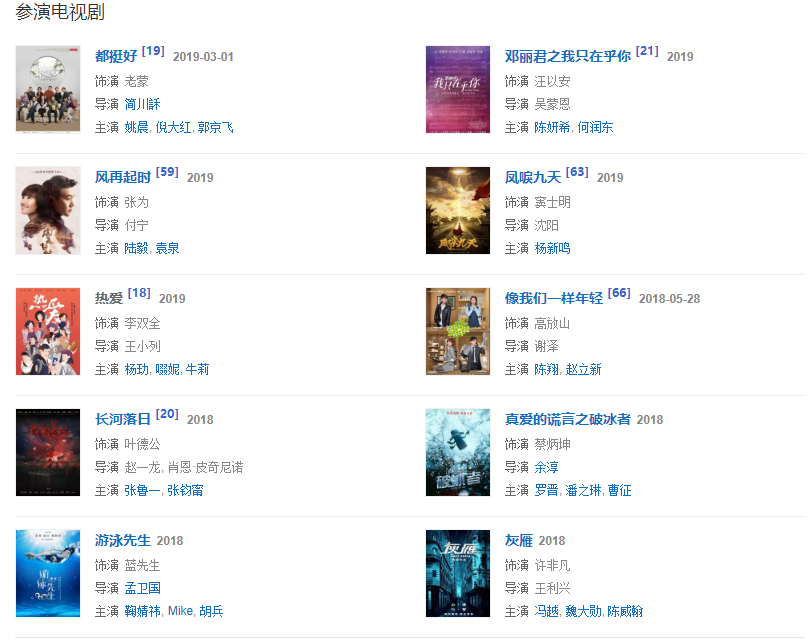Open the 游泳先生 title link
809x642 pixels.
122,540
